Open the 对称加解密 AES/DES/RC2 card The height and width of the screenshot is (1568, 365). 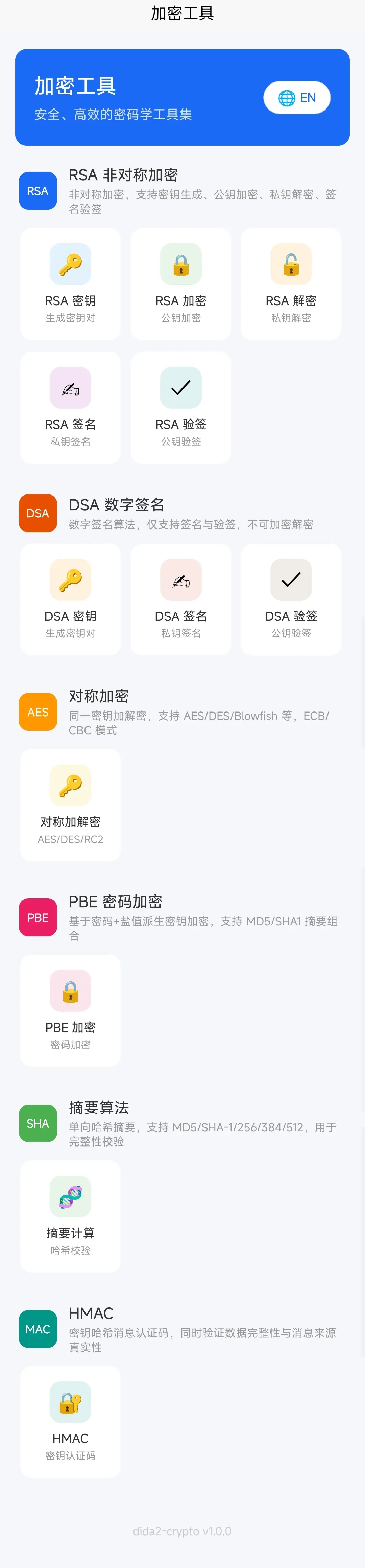(x=71, y=805)
